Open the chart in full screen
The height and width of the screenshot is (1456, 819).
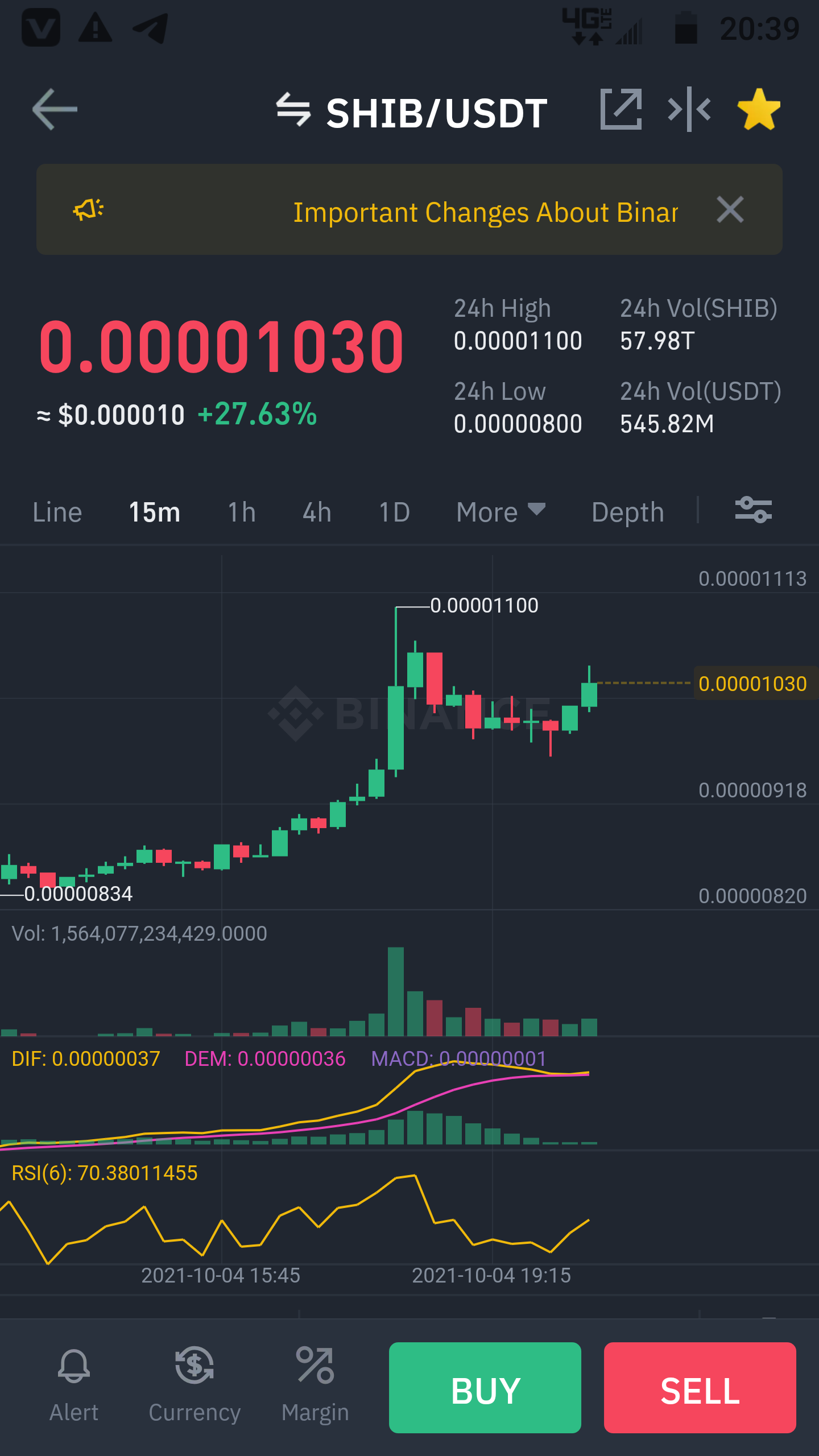(x=621, y=109)
